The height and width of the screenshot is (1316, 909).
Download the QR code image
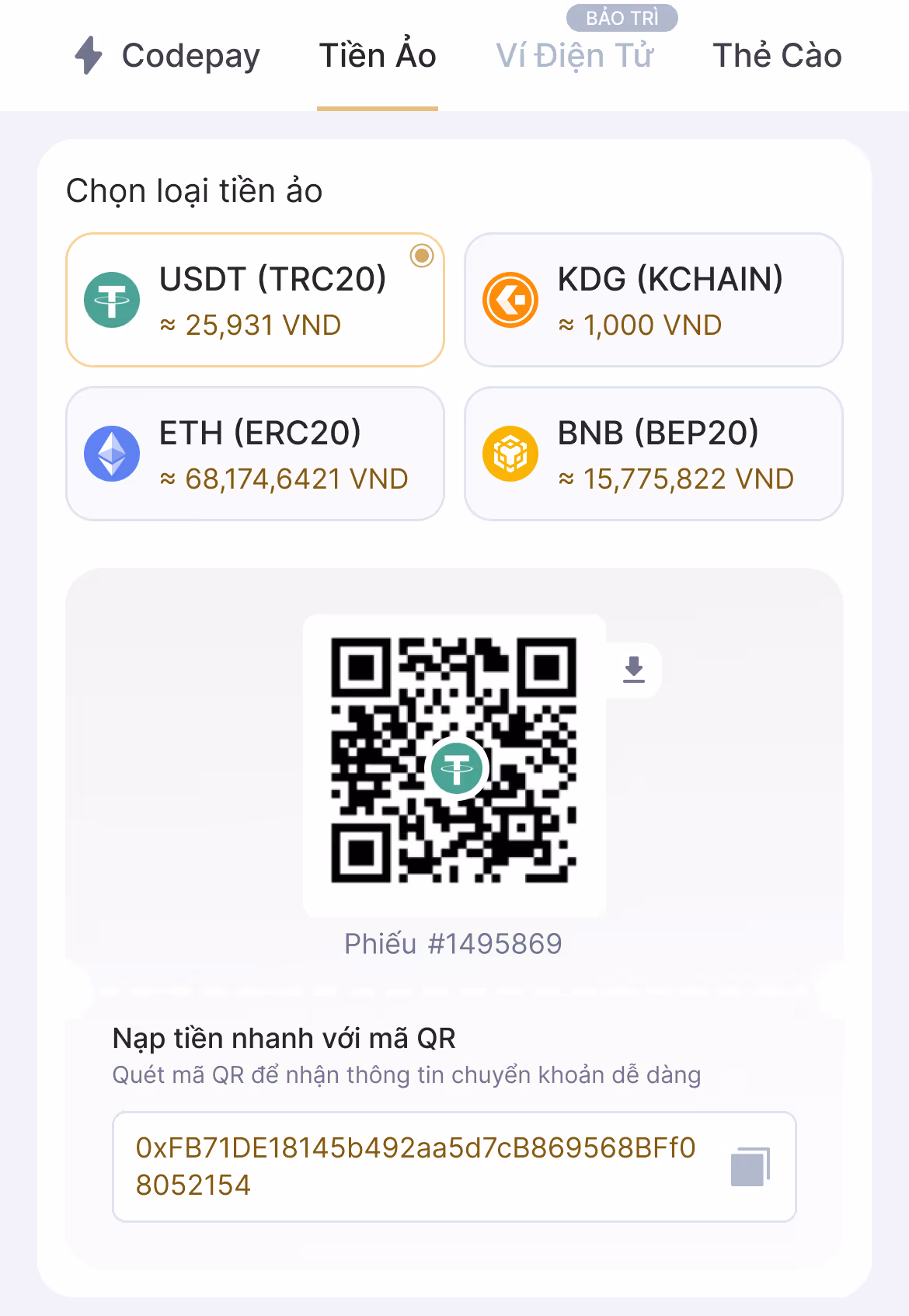click(634, 670)
